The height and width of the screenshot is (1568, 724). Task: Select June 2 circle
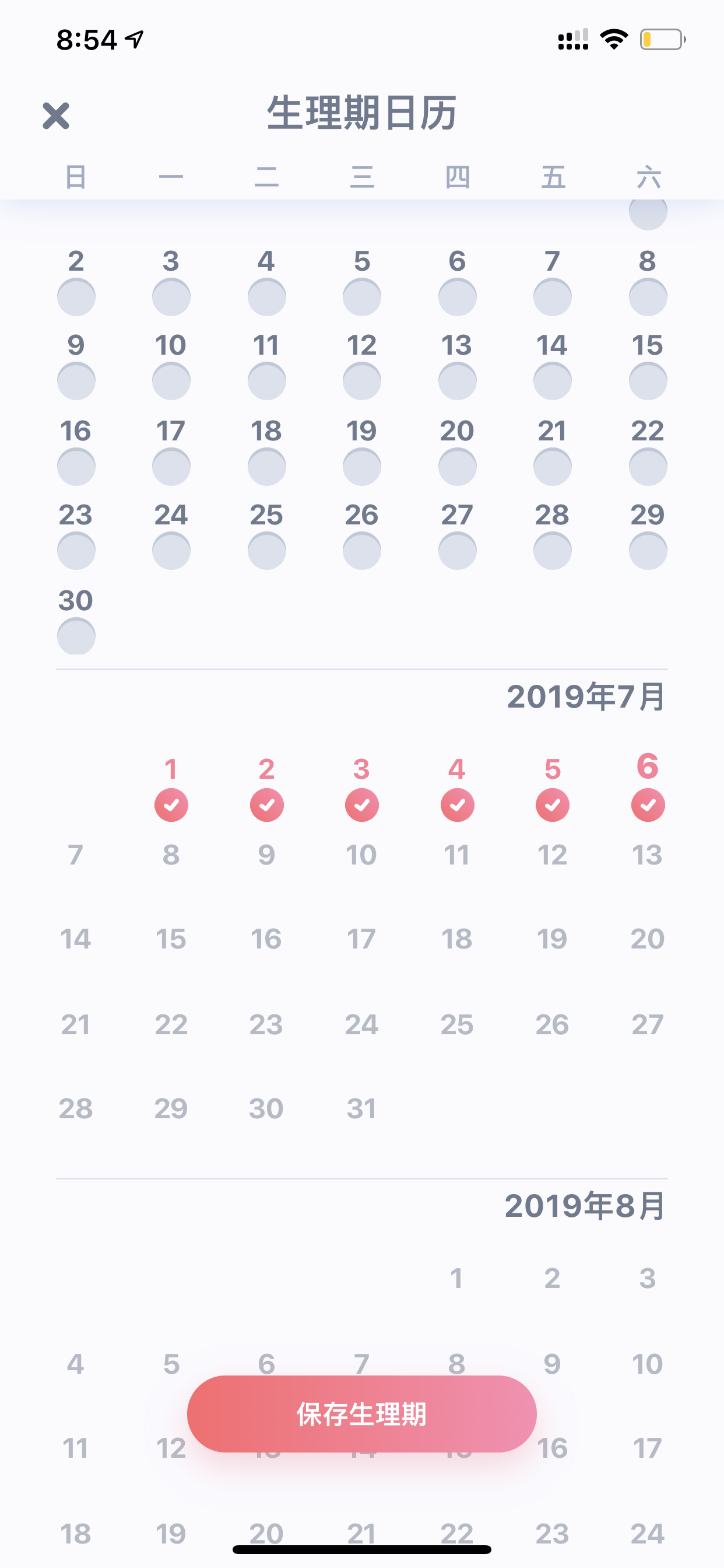click(x=76, y=297)
